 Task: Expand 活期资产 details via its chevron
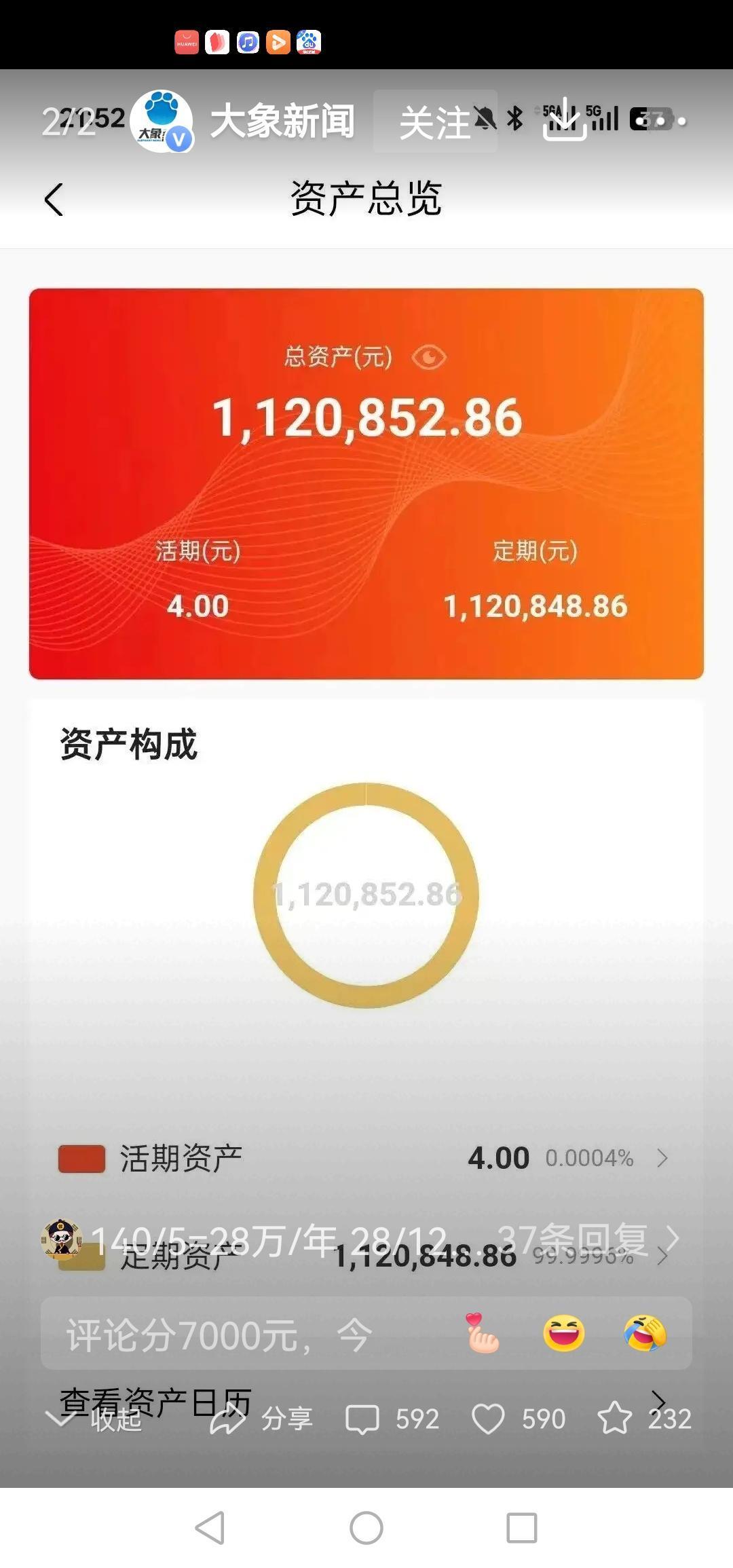pyautogui.click(x=664, y=1158)
